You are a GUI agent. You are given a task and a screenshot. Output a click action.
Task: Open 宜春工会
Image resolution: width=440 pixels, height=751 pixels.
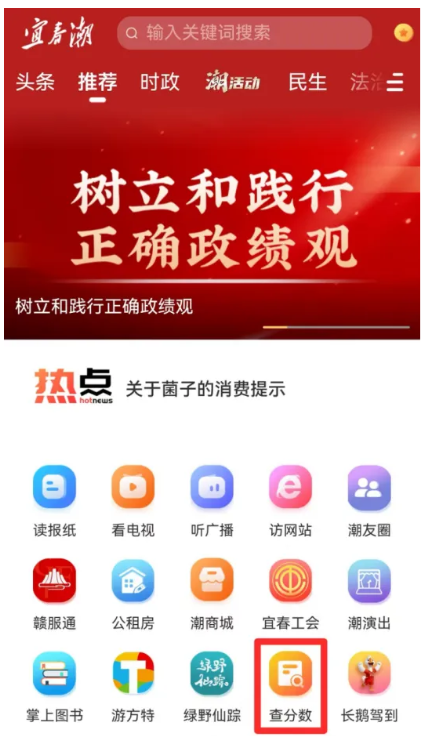[x=290, y=594]
